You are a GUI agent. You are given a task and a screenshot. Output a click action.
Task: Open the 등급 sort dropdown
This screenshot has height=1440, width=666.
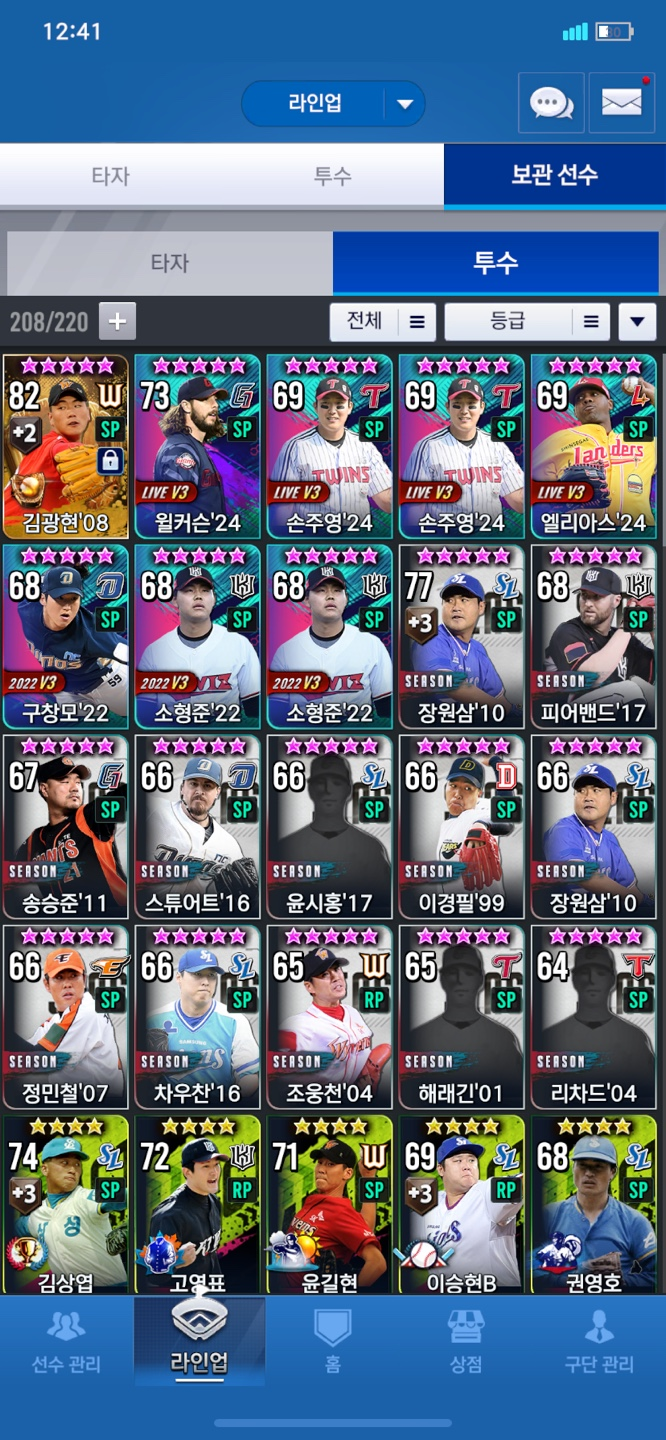526,321
